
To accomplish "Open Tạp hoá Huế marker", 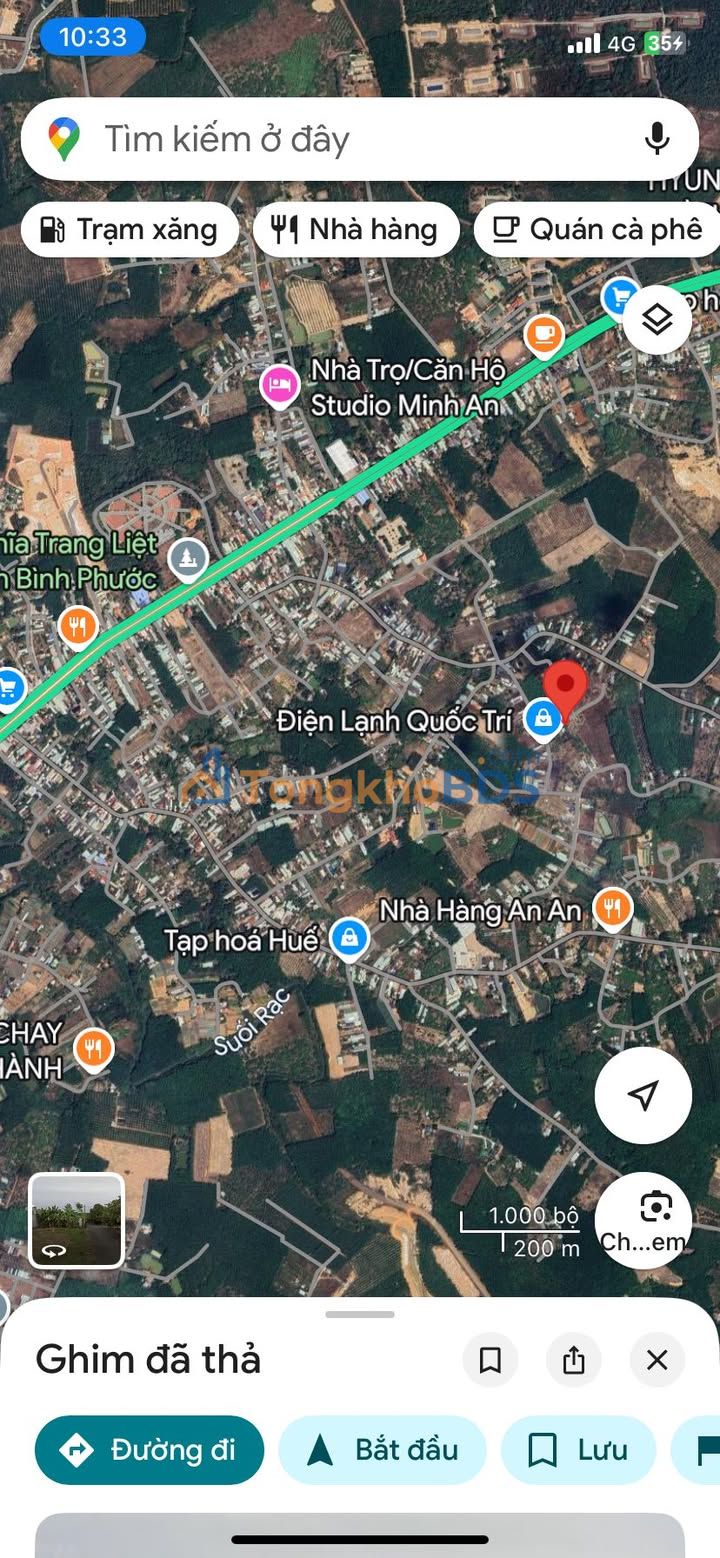I will [349, 939].
